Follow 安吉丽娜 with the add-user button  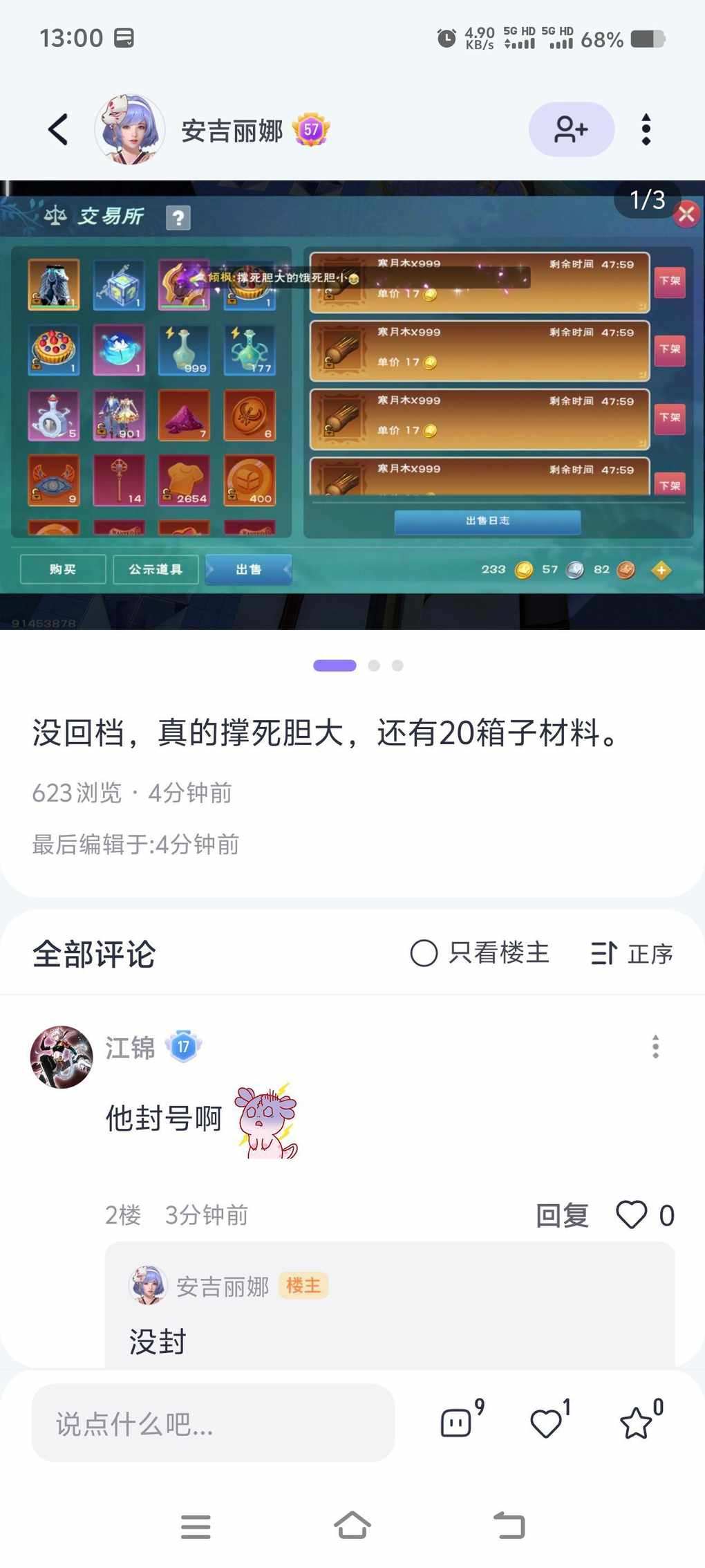pos(571,129)
